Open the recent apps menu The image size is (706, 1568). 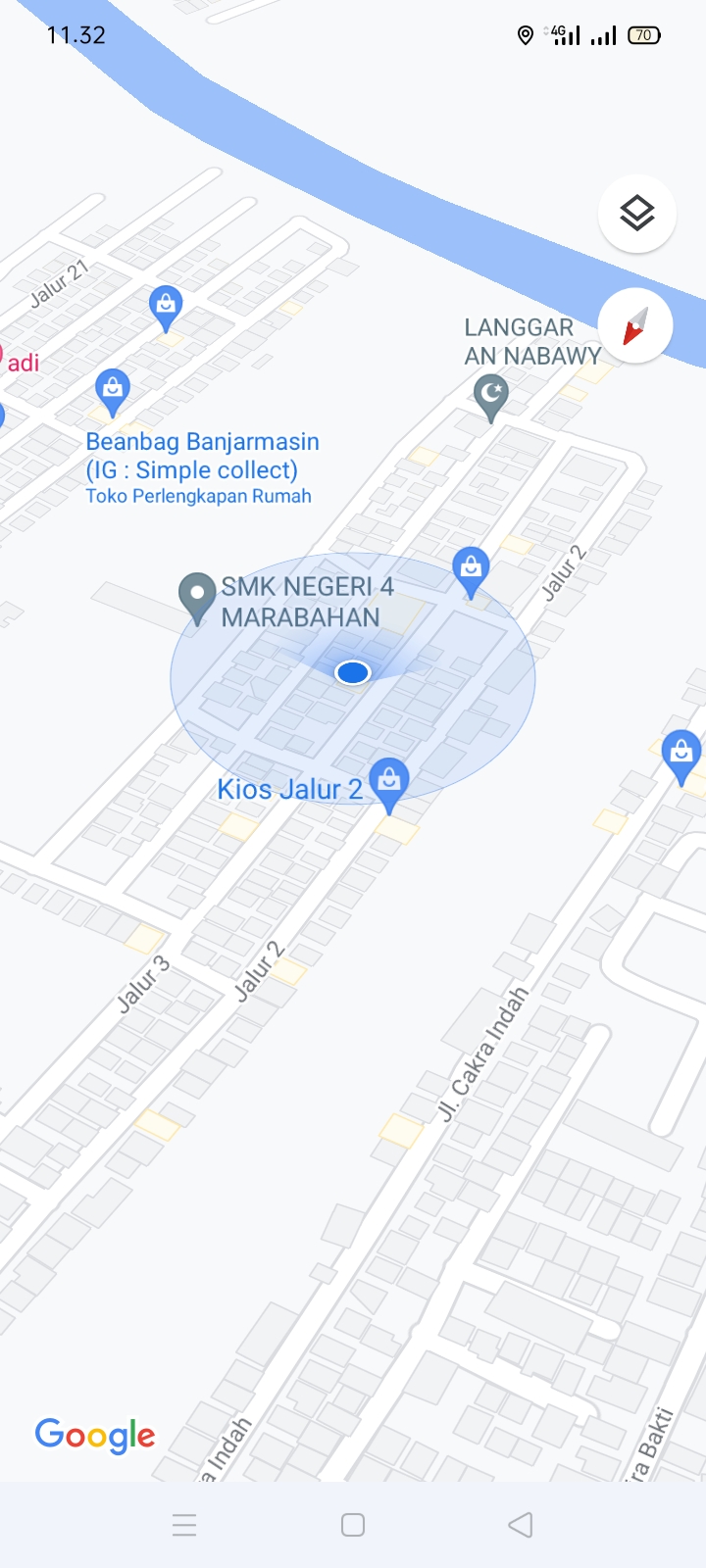pos(184,1525)
